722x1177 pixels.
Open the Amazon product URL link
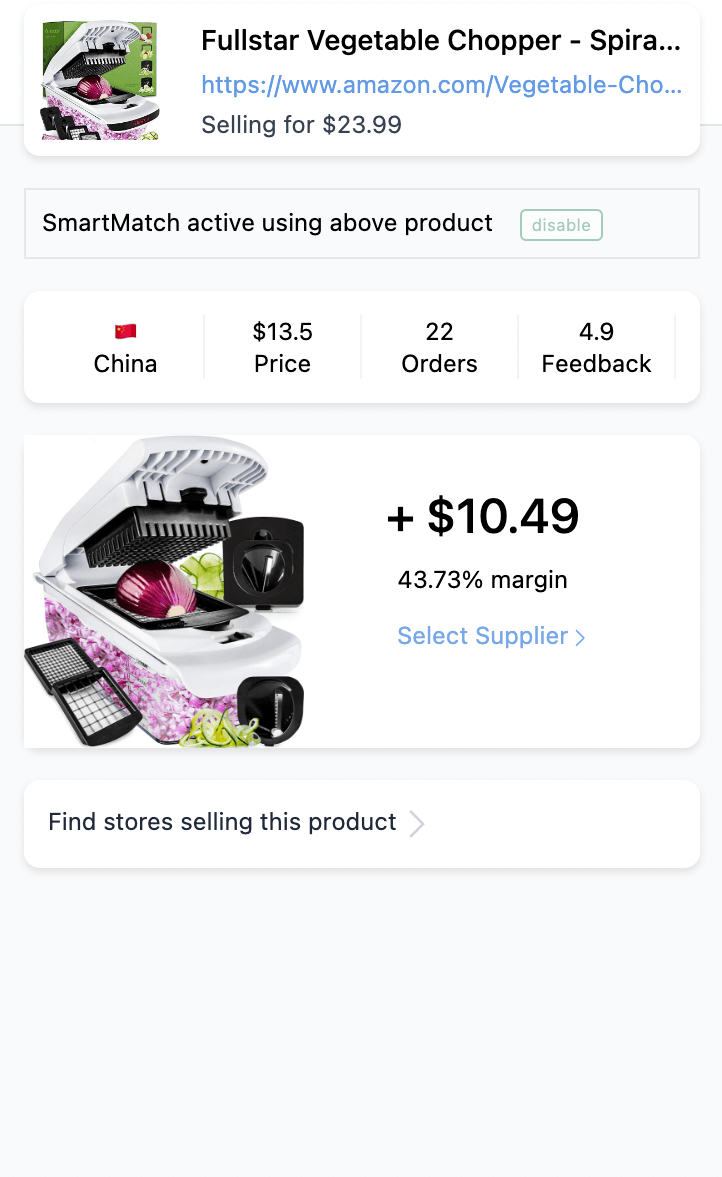point(441,85)
